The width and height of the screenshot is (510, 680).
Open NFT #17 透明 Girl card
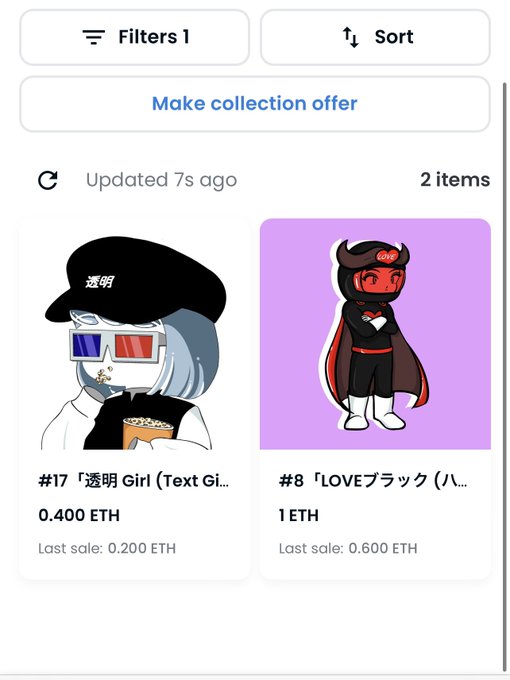click(134, 398)
